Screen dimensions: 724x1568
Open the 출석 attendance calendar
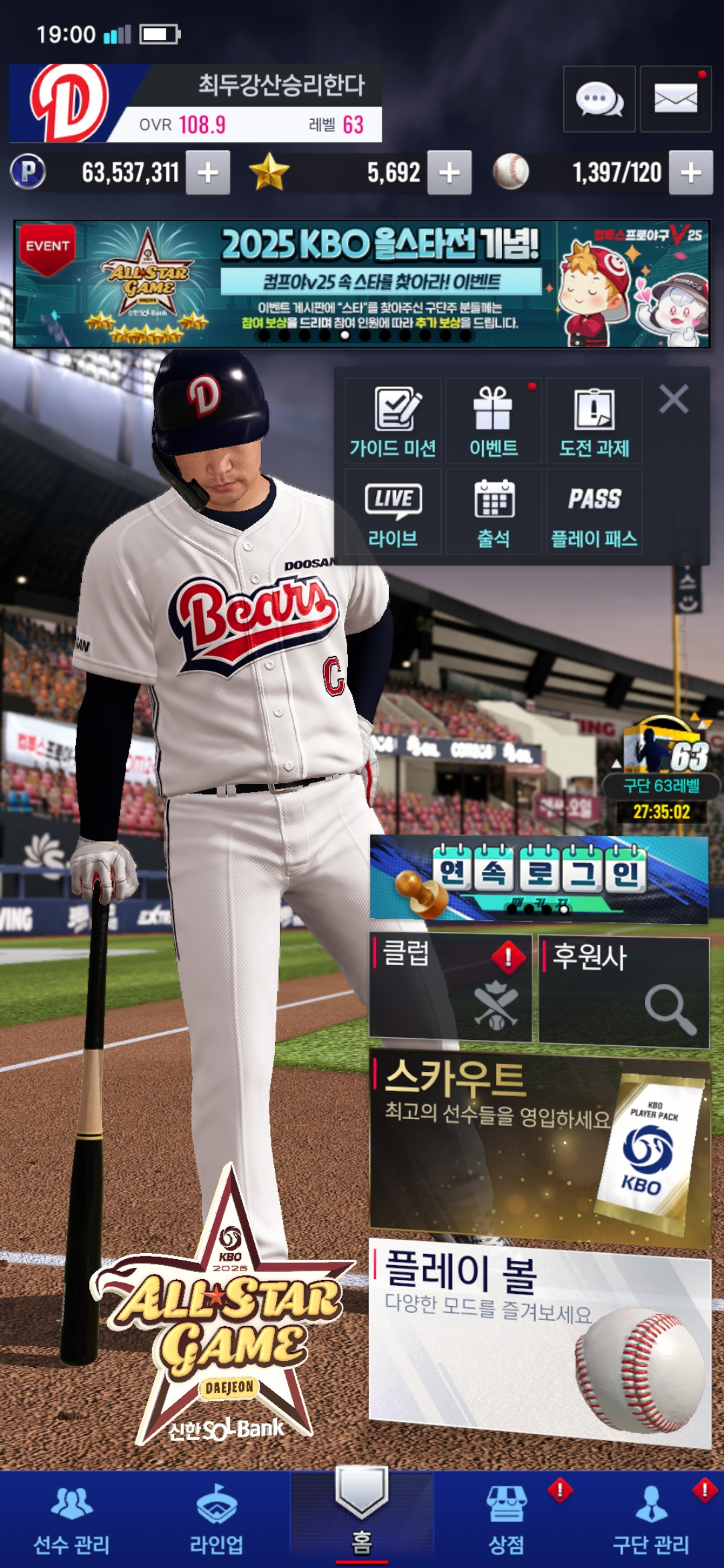pos(493,512)
